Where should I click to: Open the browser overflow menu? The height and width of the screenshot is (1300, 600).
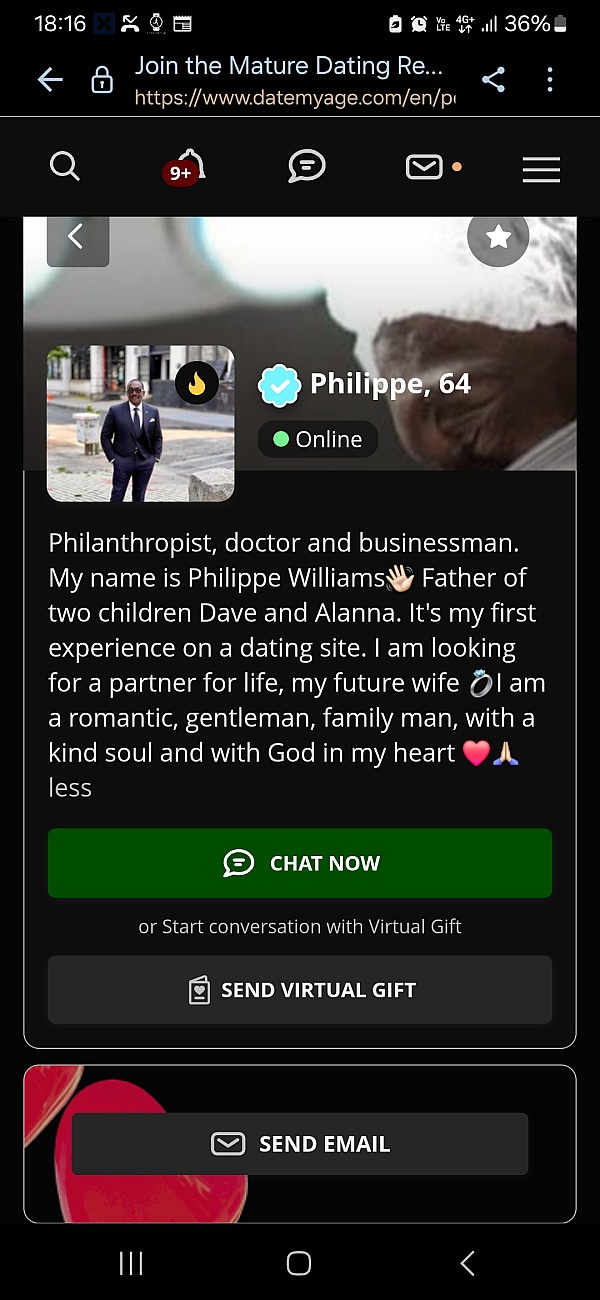[550, 80]
